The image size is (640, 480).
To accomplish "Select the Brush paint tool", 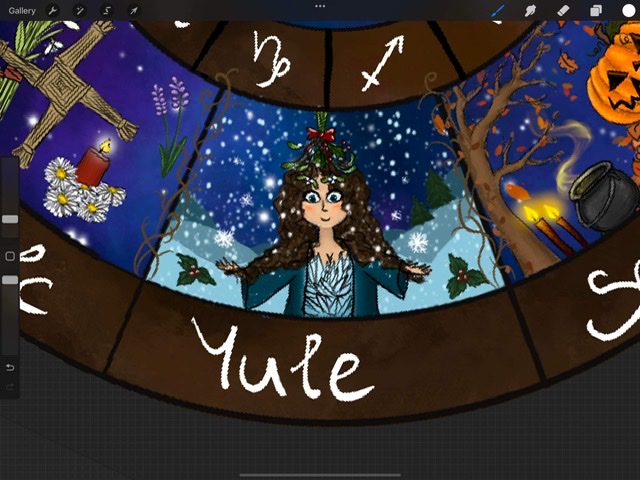I will pyautogui.click(x=499, y=11).
